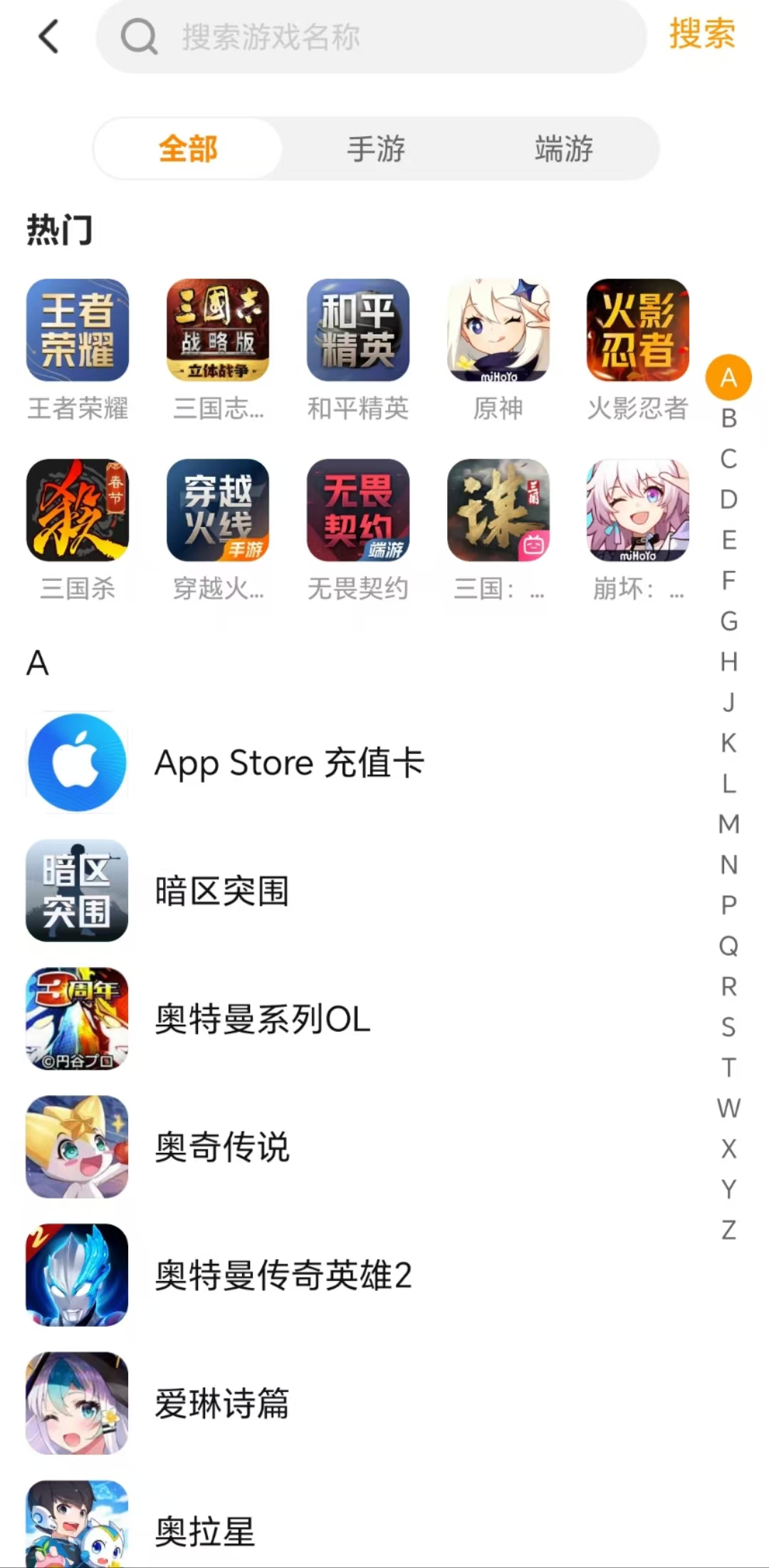Jump to letter M in index
Screen dimensions: 769x1568
[728, 824]
